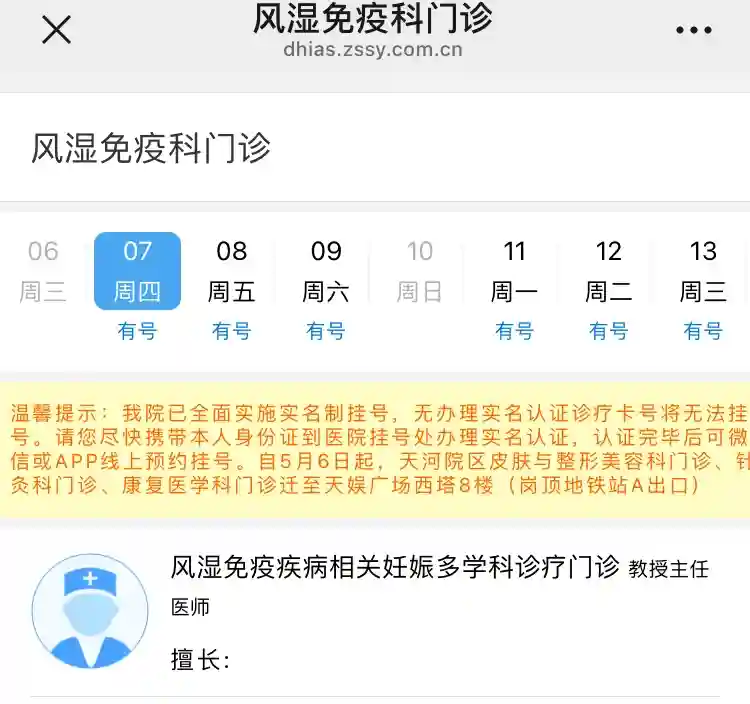The image size is (750, 704).
Task: Open the three-dot more options menu
Action: [694, 31]
